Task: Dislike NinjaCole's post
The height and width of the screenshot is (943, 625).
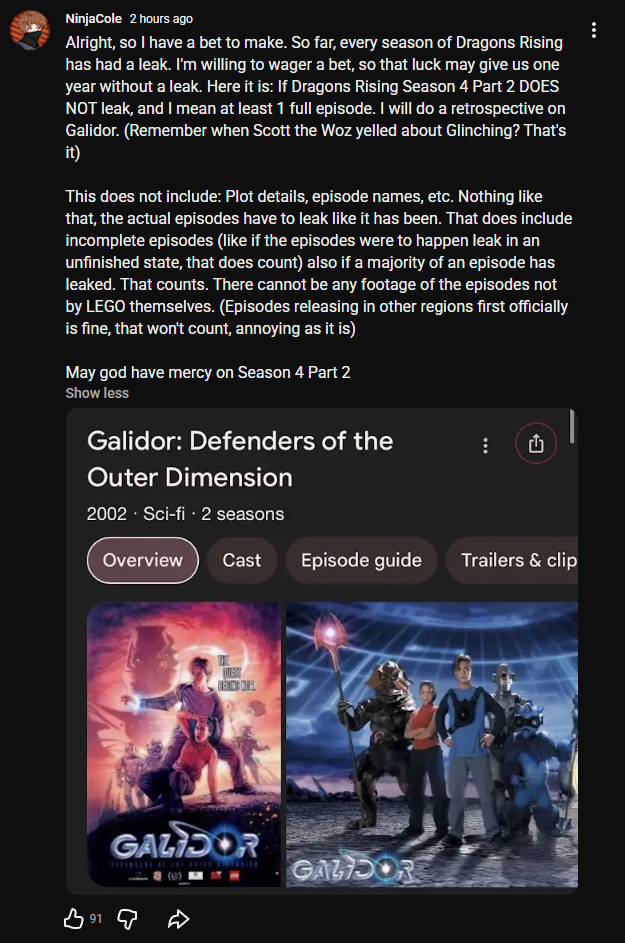Action: (x=128, y=918)
